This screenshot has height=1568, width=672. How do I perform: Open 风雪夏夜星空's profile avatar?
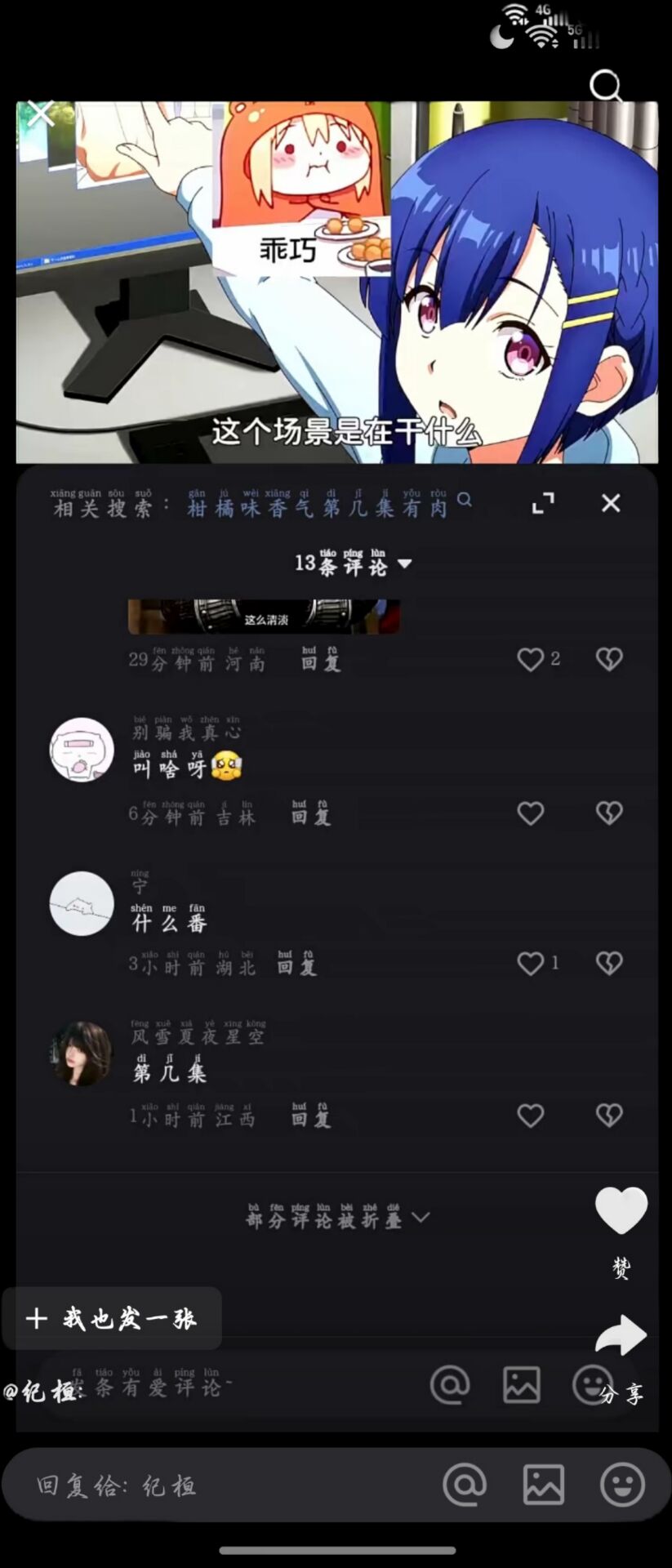(81, 1054)
